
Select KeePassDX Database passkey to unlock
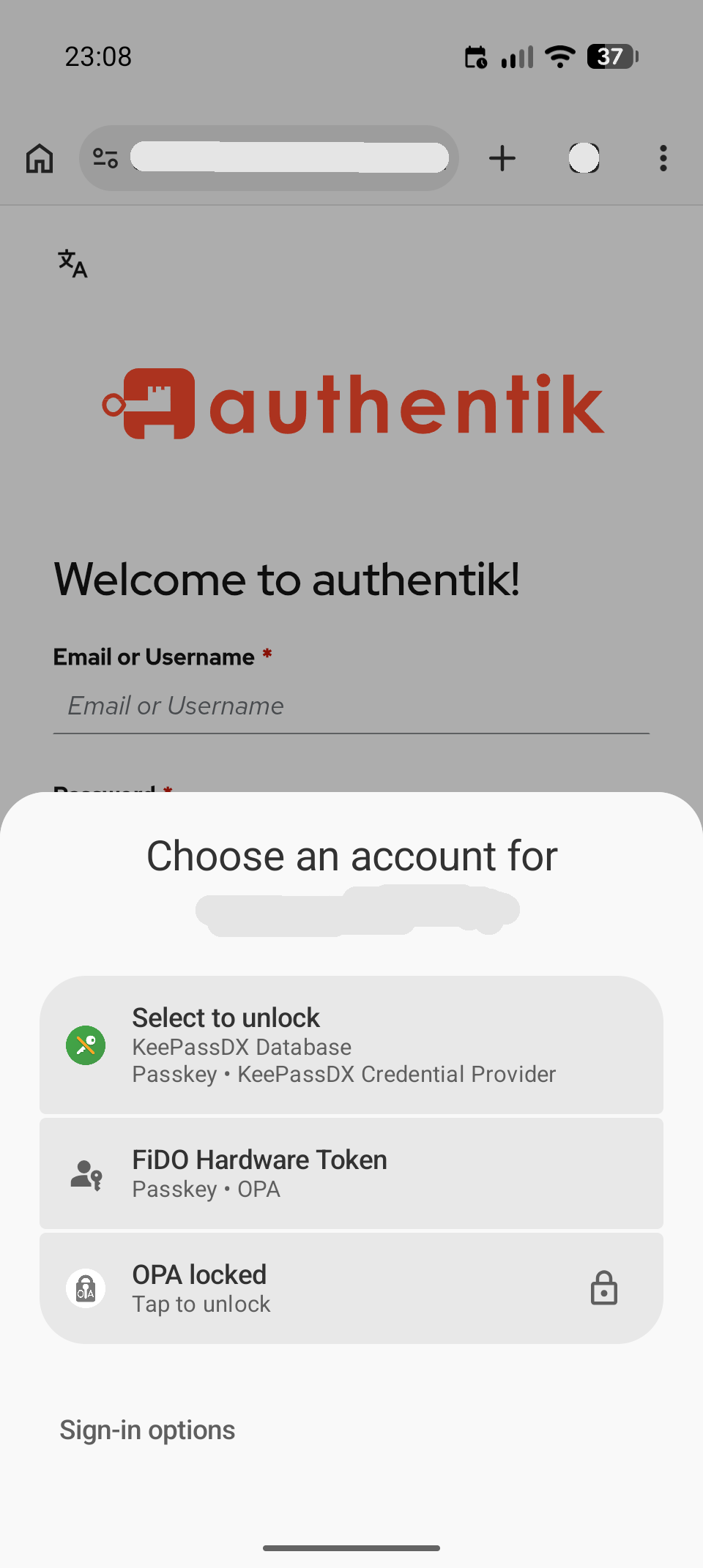351,1045
